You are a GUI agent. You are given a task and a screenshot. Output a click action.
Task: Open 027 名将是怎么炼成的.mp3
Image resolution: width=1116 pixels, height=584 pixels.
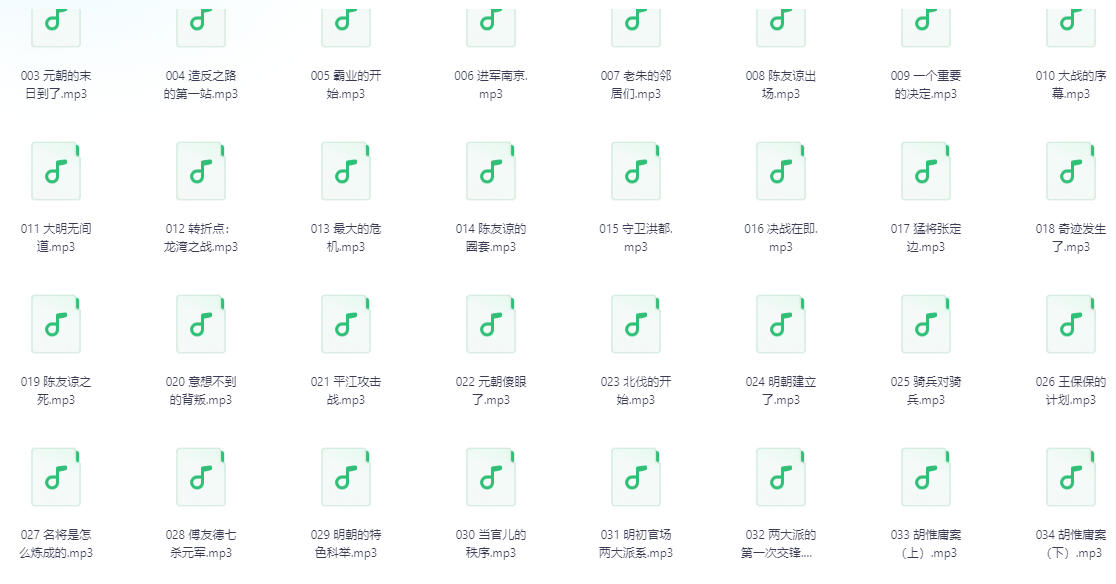[x=56, y=477]
